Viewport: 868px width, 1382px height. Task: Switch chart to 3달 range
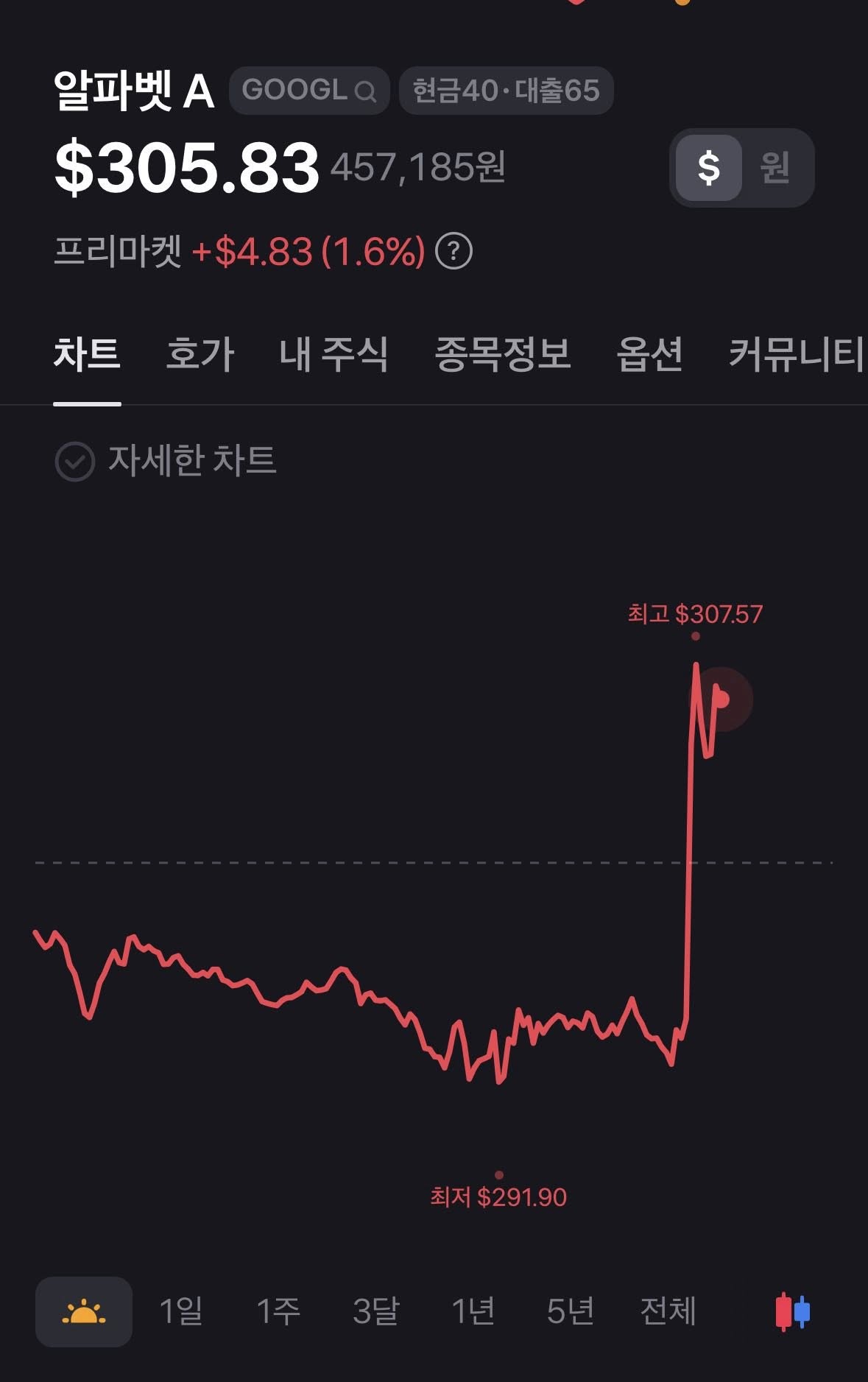pos(375,1311)
